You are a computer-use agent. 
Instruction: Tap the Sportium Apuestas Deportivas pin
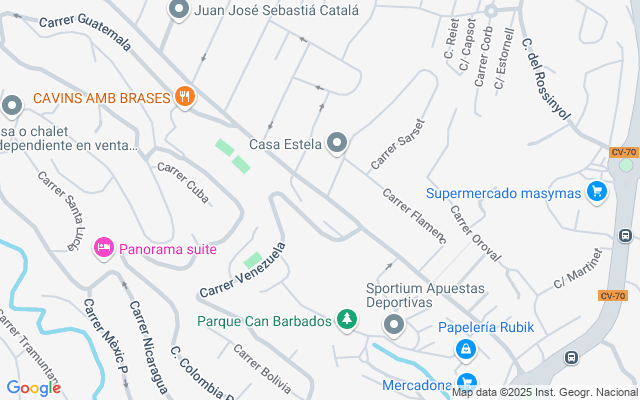point(394,325)
